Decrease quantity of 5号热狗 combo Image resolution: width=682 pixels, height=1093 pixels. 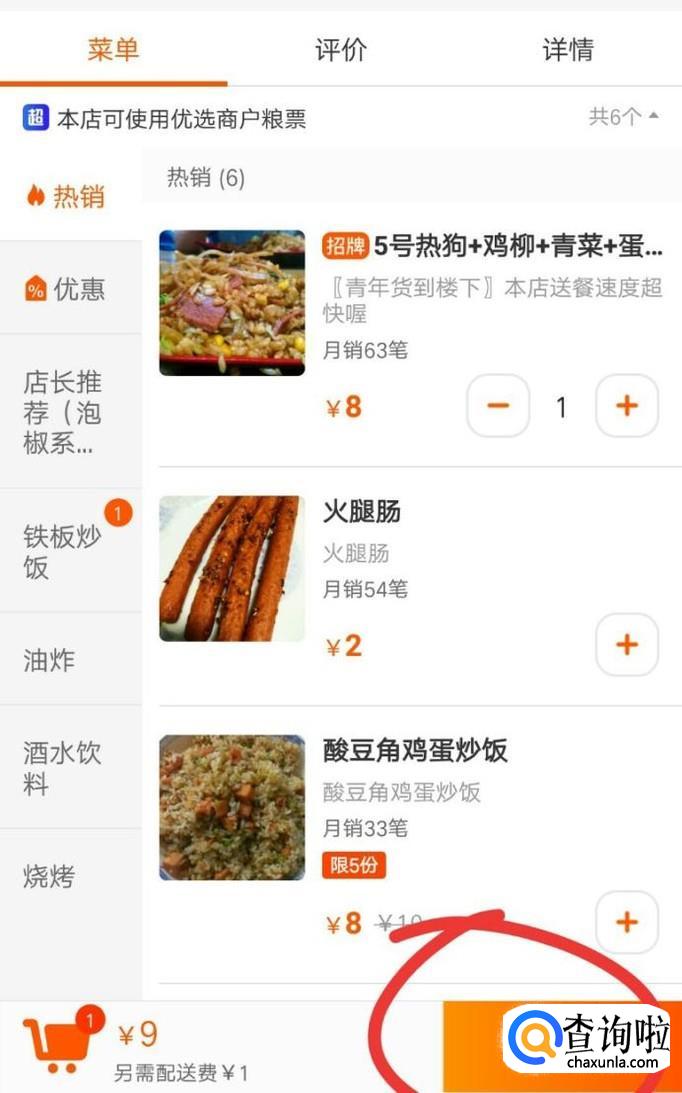498,406
